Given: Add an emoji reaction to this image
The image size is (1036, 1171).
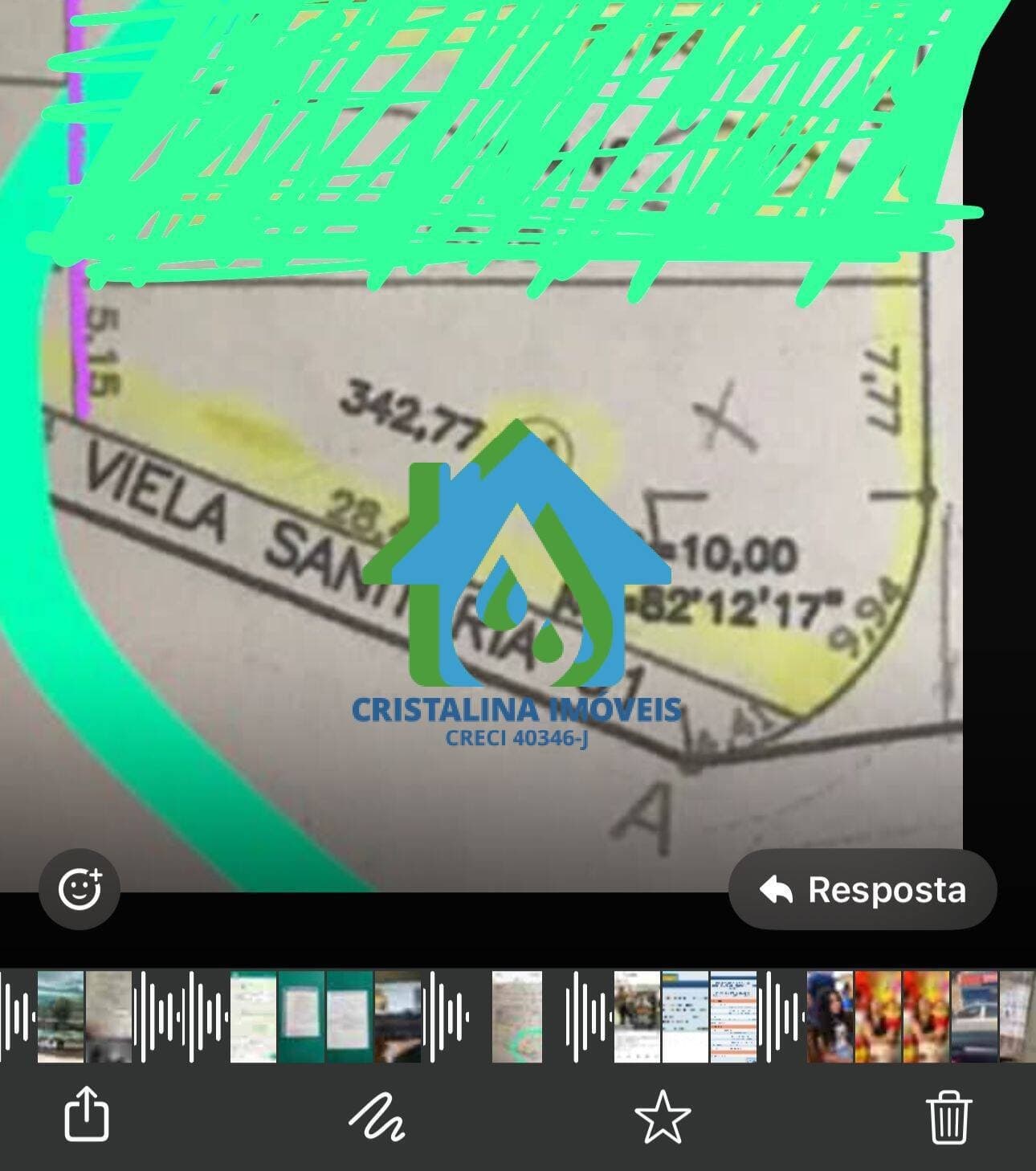Looking at the screenshot, I should click(80, 889).
